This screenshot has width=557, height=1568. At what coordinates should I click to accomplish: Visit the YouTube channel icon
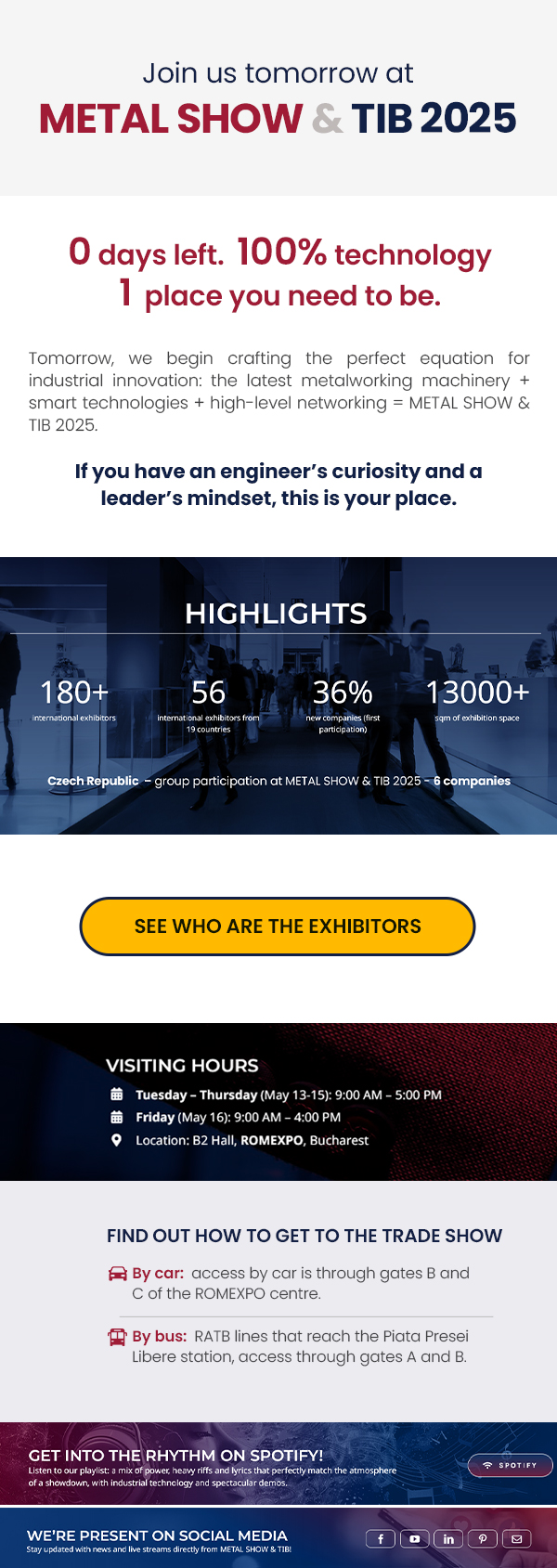pos(415,1538)
